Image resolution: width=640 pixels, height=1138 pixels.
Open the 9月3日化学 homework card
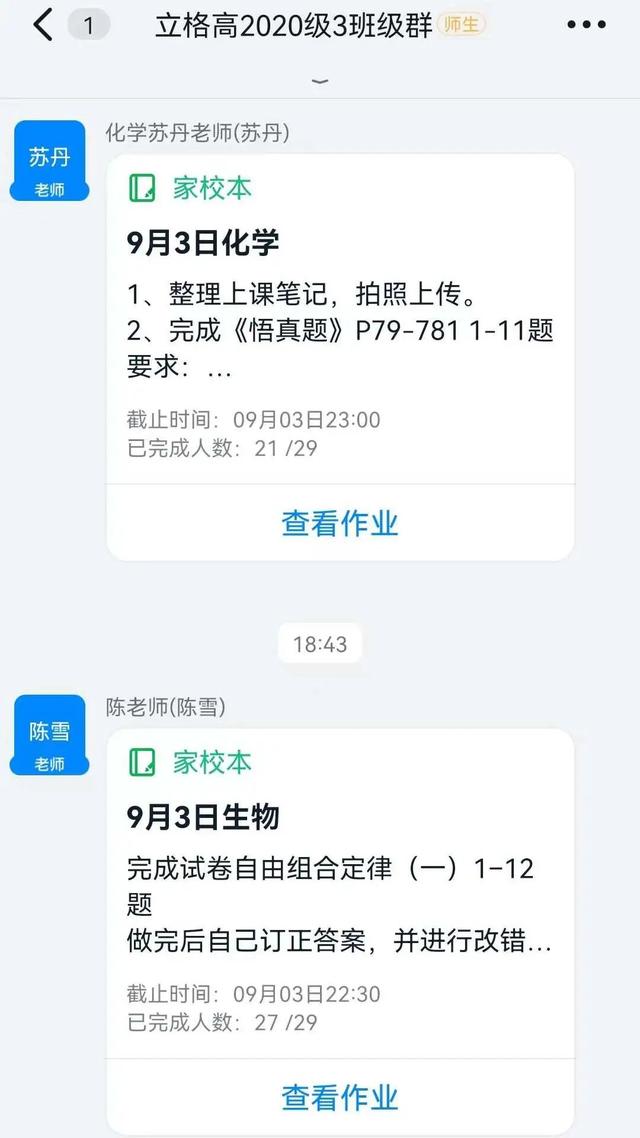click(340, 319)
